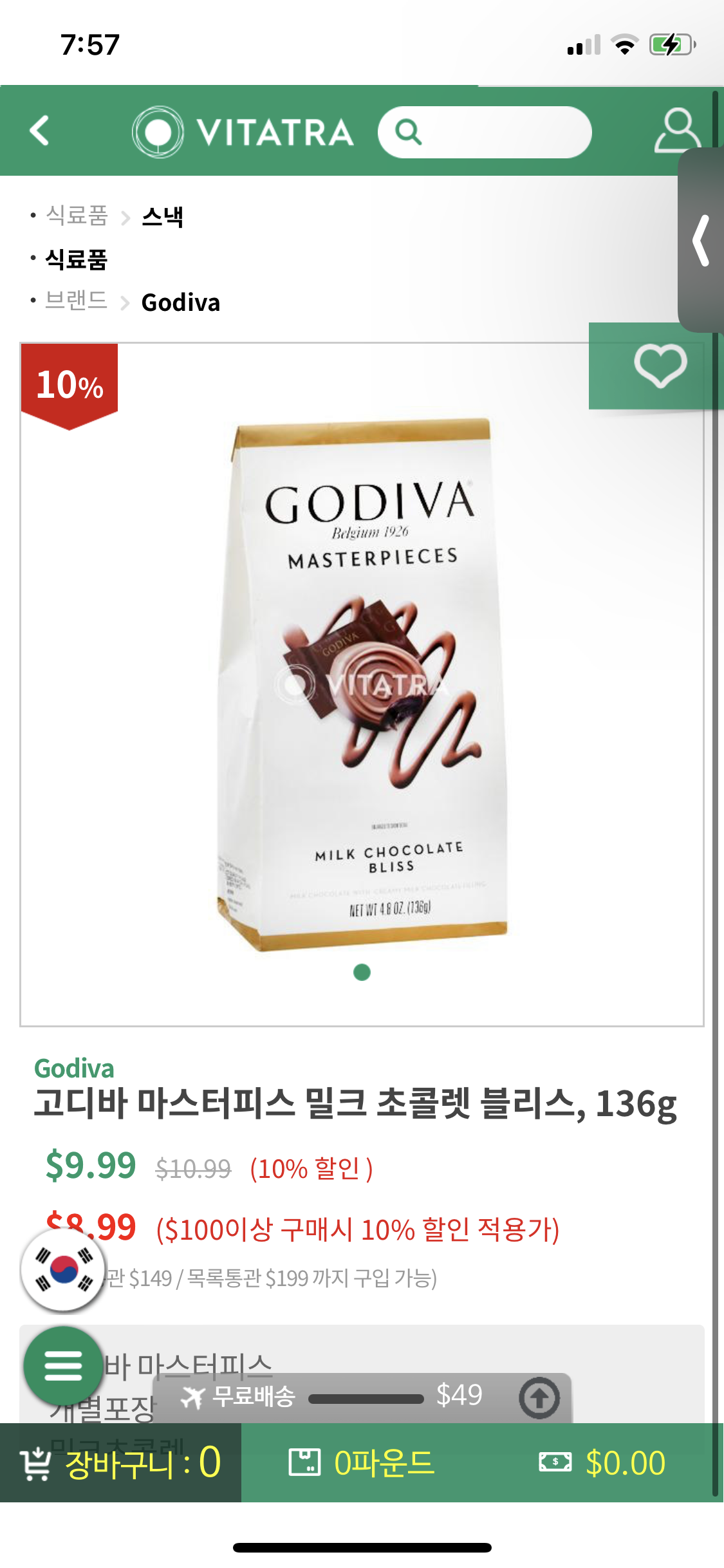Open the green hamburger menu button

click(x=63, y=1366)
